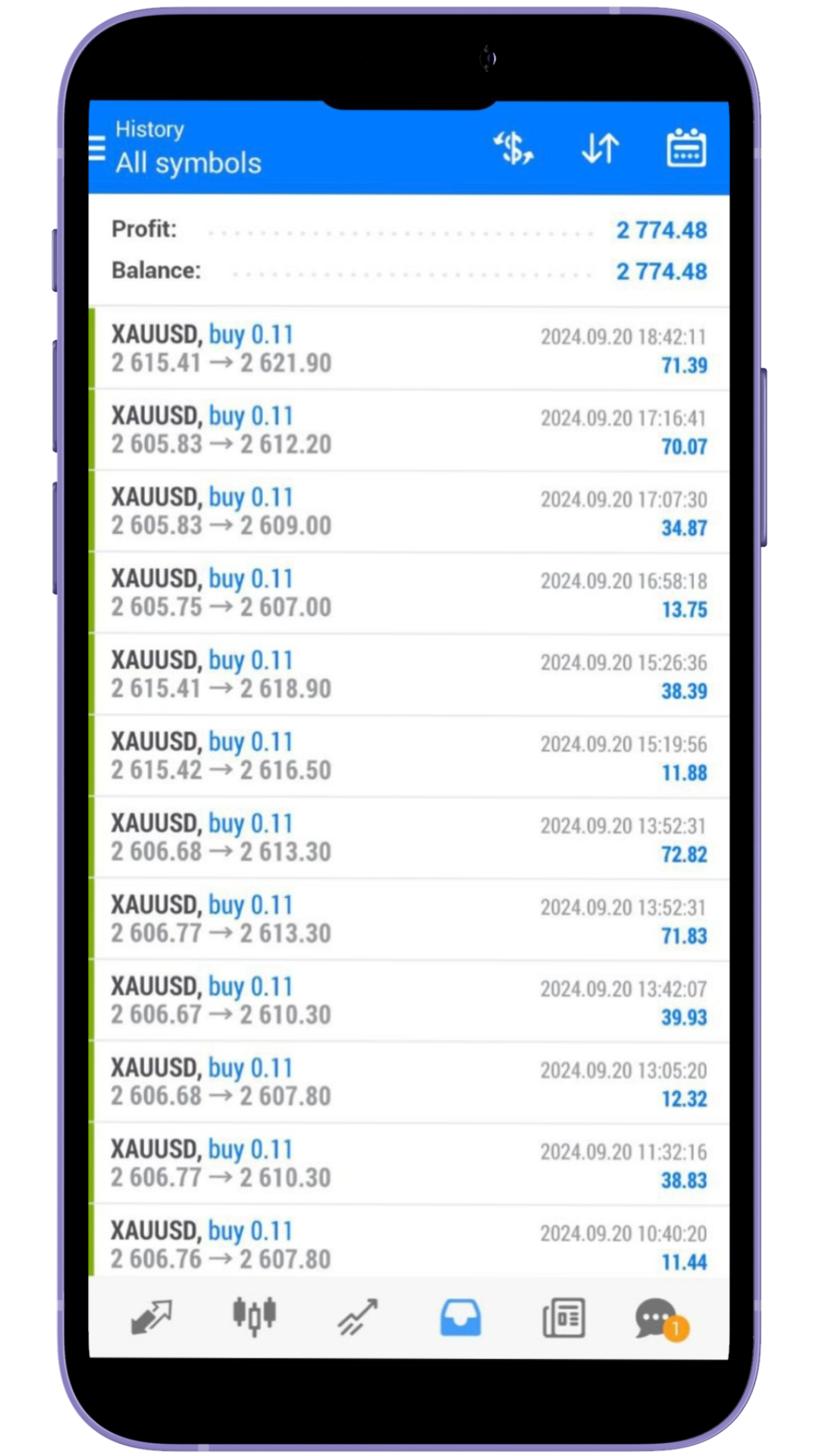Change the sort order with the arrows icon
The height and width of the screenshot is (1456, 819).
click(600, 148)
